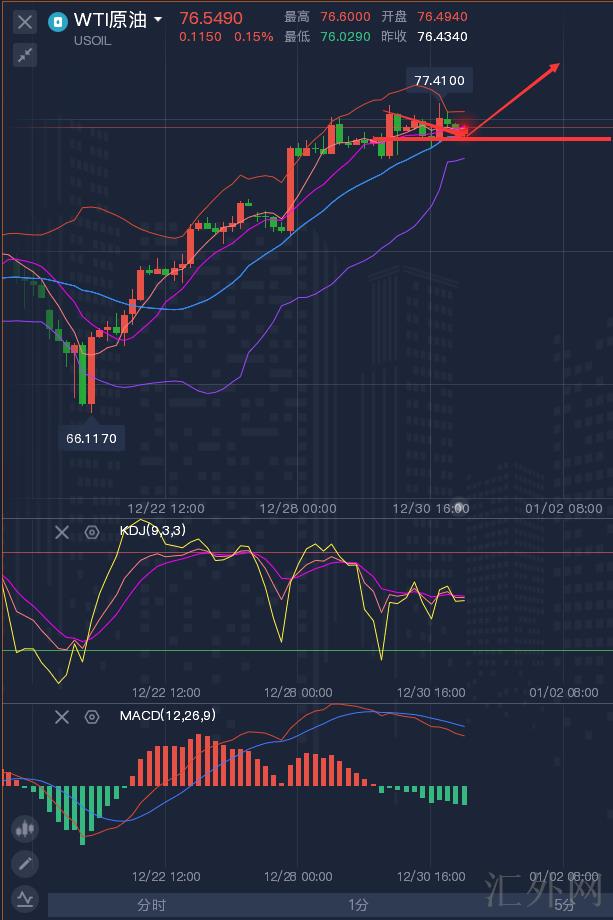
Task: Remove the KDJ indicator panel
Action: click(62, 532)
